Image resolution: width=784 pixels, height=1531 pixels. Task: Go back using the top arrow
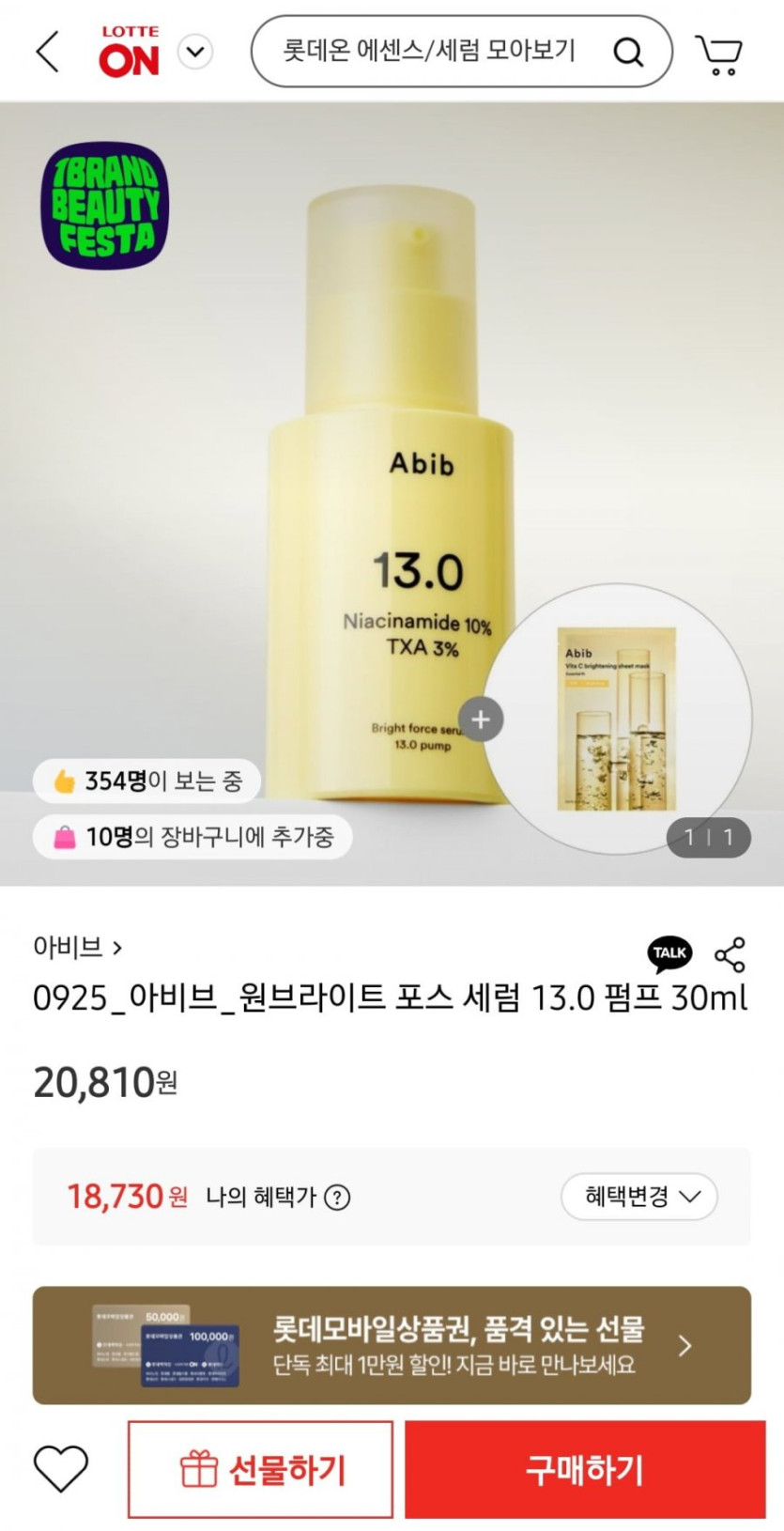48,52
